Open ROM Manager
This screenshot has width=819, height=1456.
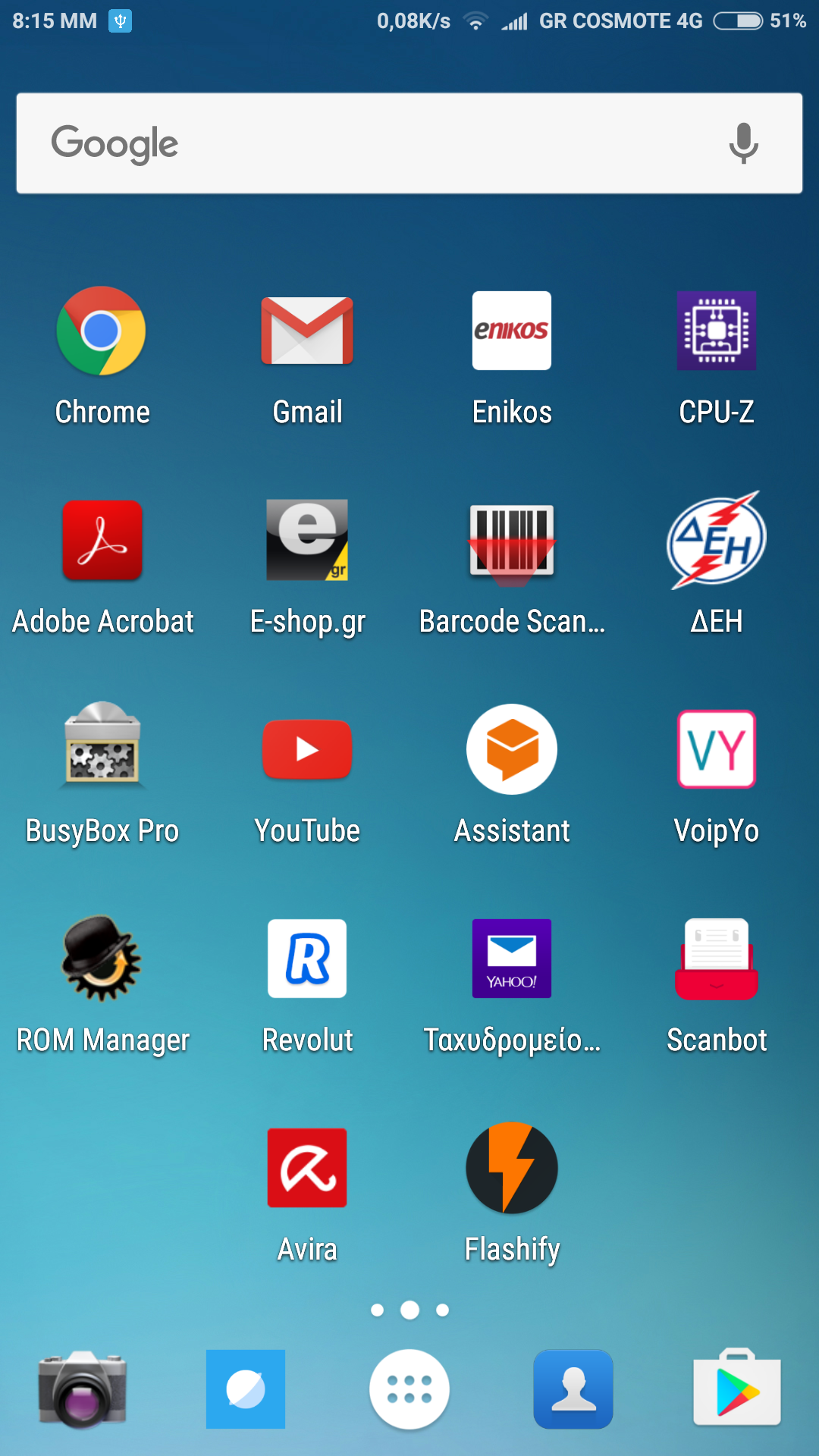coord(102,959)
